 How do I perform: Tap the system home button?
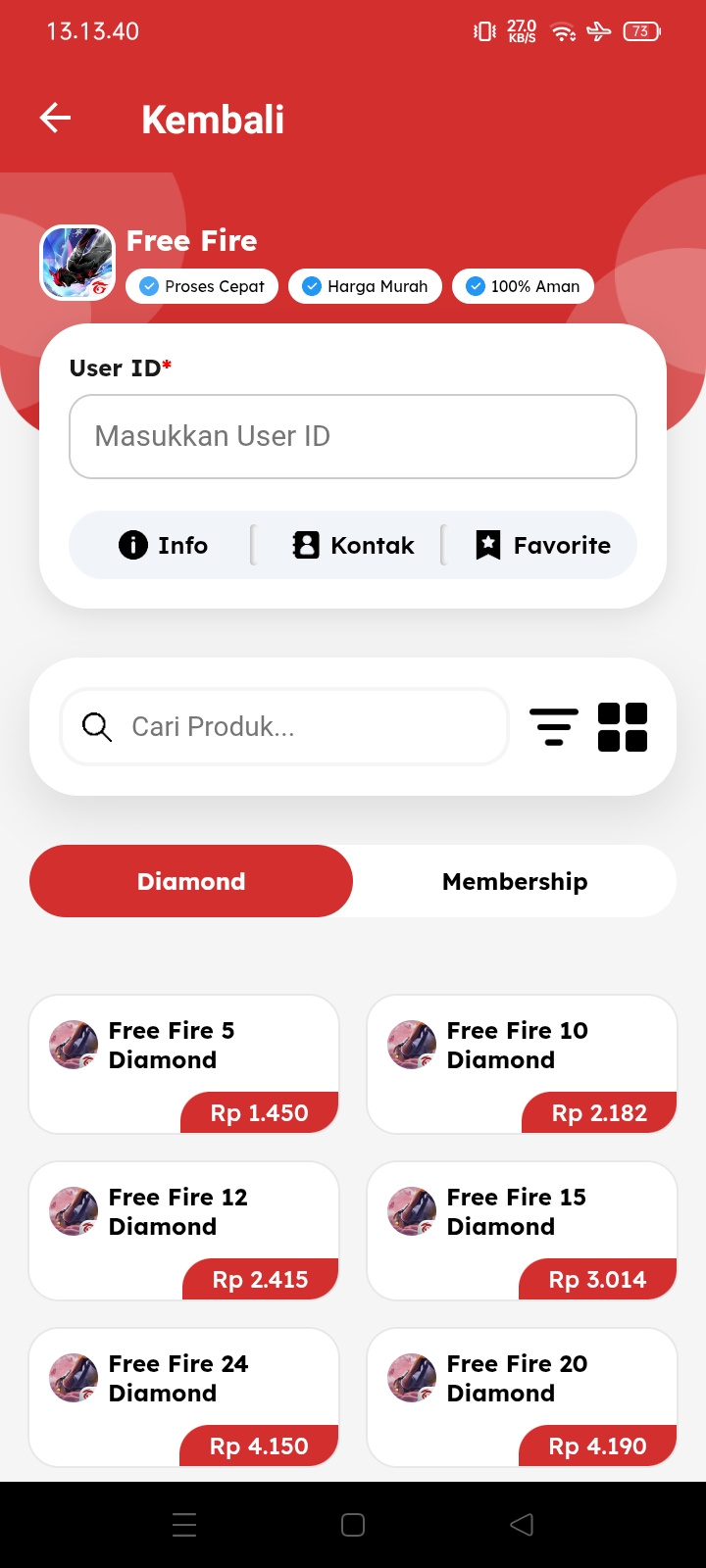point(353,1525)
